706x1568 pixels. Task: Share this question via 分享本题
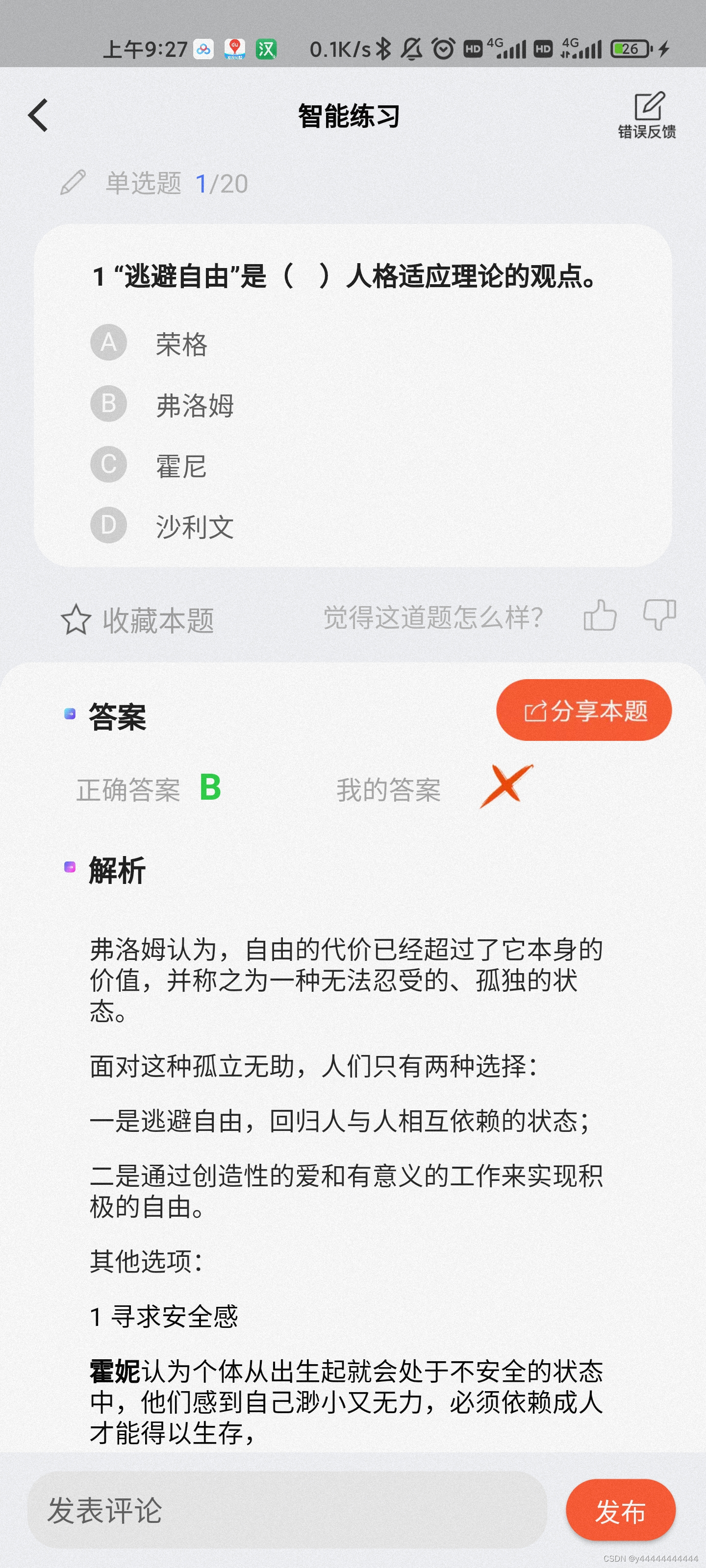583,710
